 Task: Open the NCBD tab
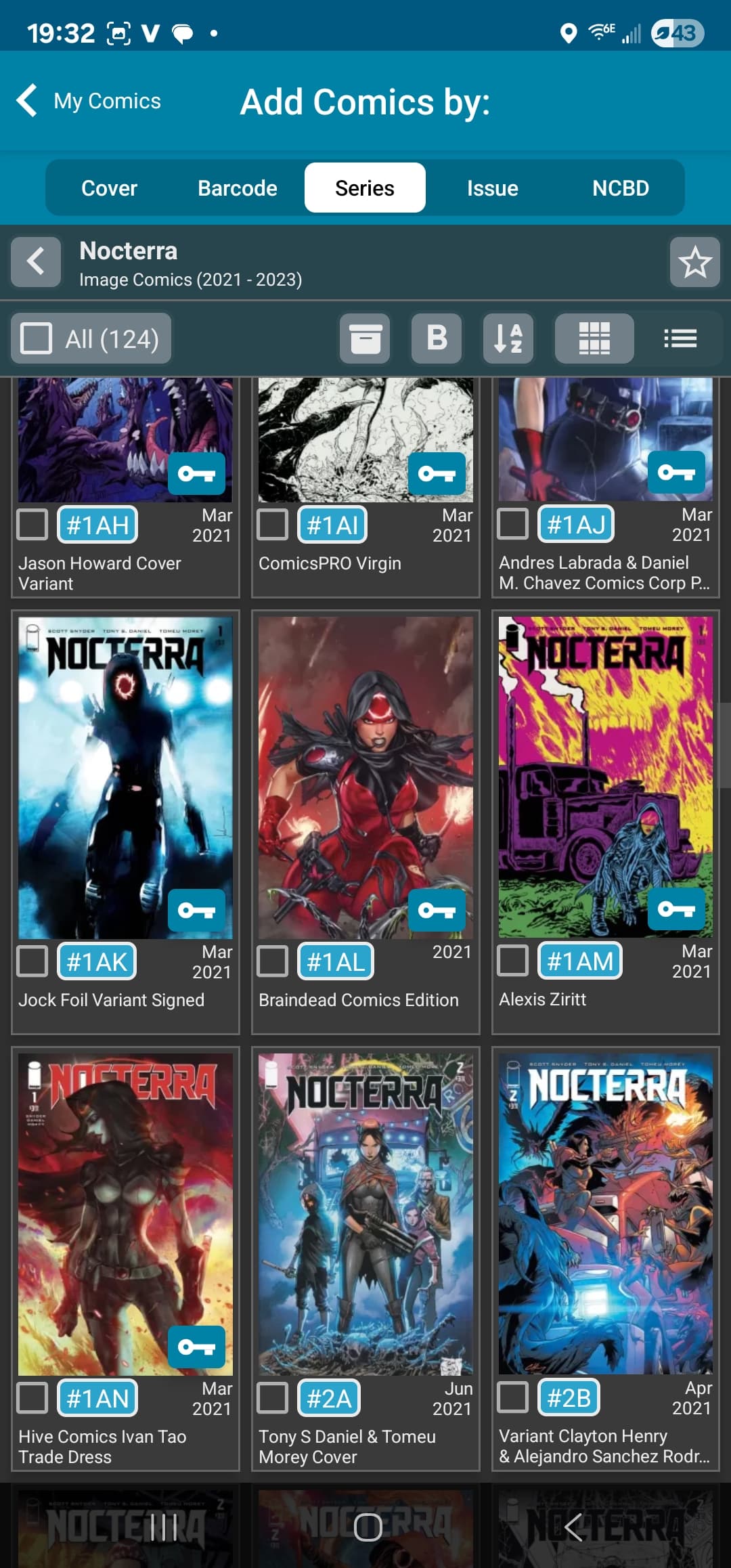coord(621,188)
